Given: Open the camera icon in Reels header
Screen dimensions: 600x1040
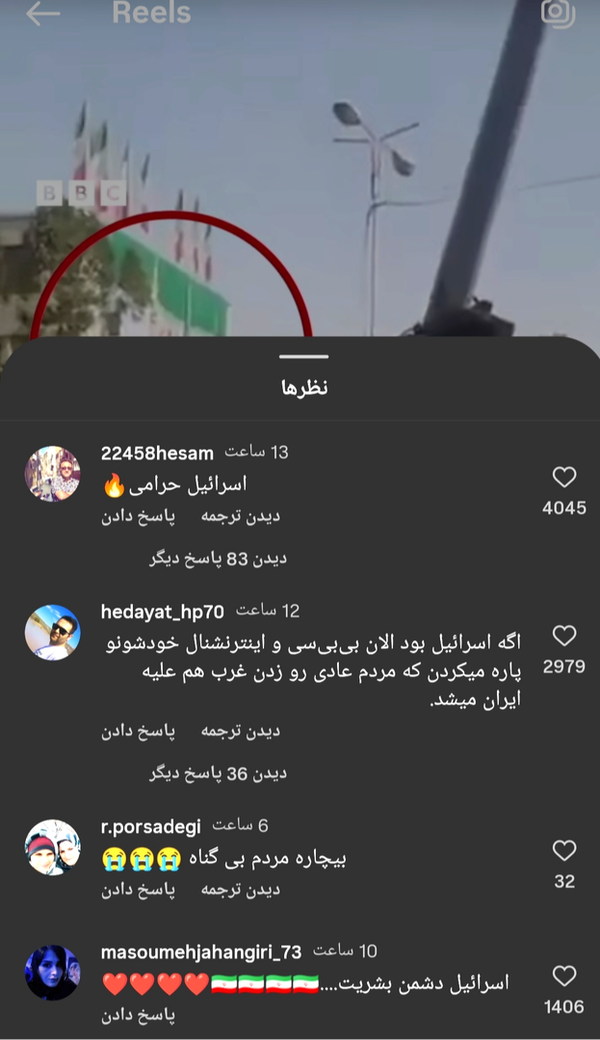Looking at the screenshot, I should [556, 12].
